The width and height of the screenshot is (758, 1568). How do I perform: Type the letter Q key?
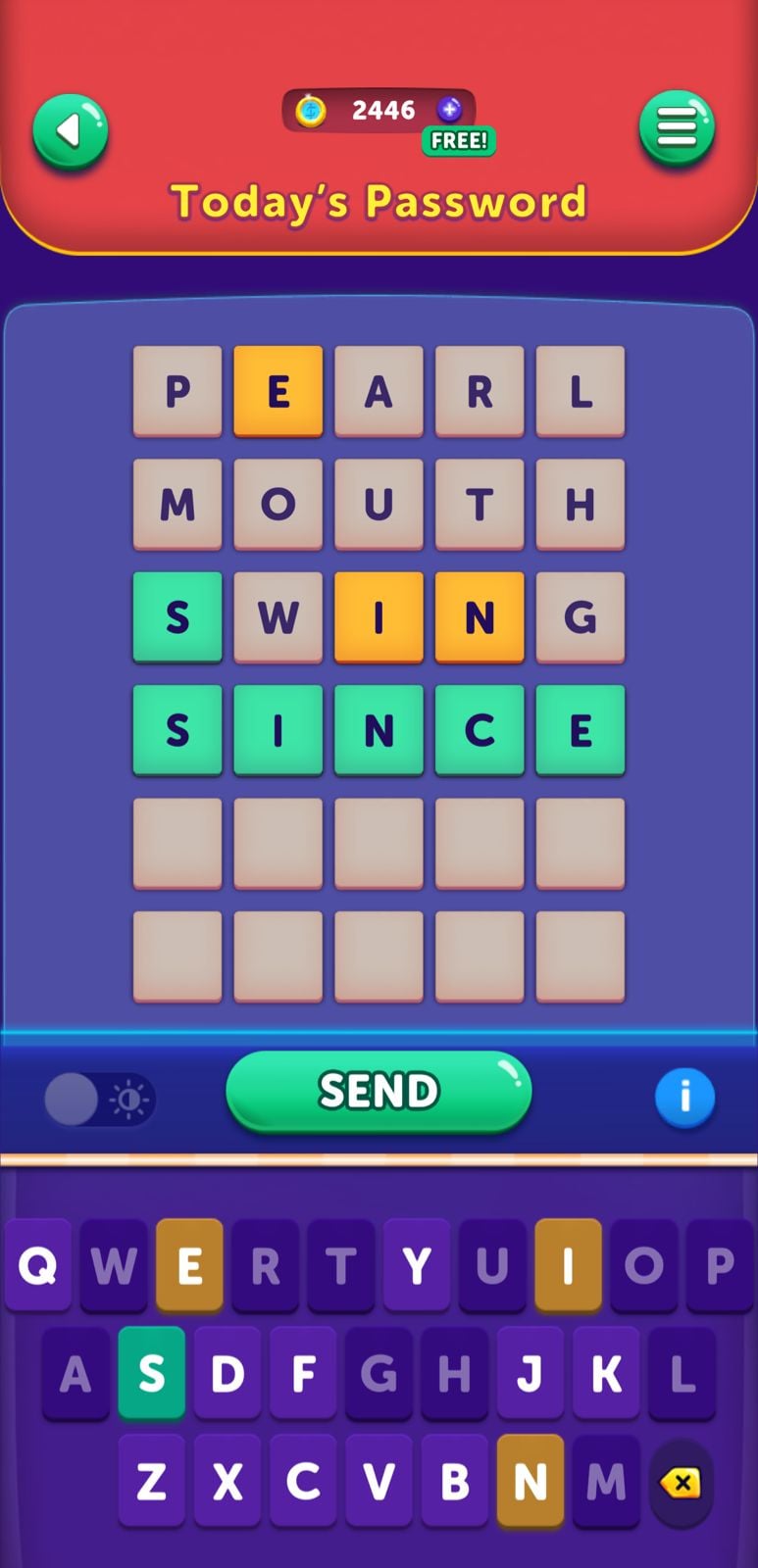pyautogui.click(x=37, y=1265)
